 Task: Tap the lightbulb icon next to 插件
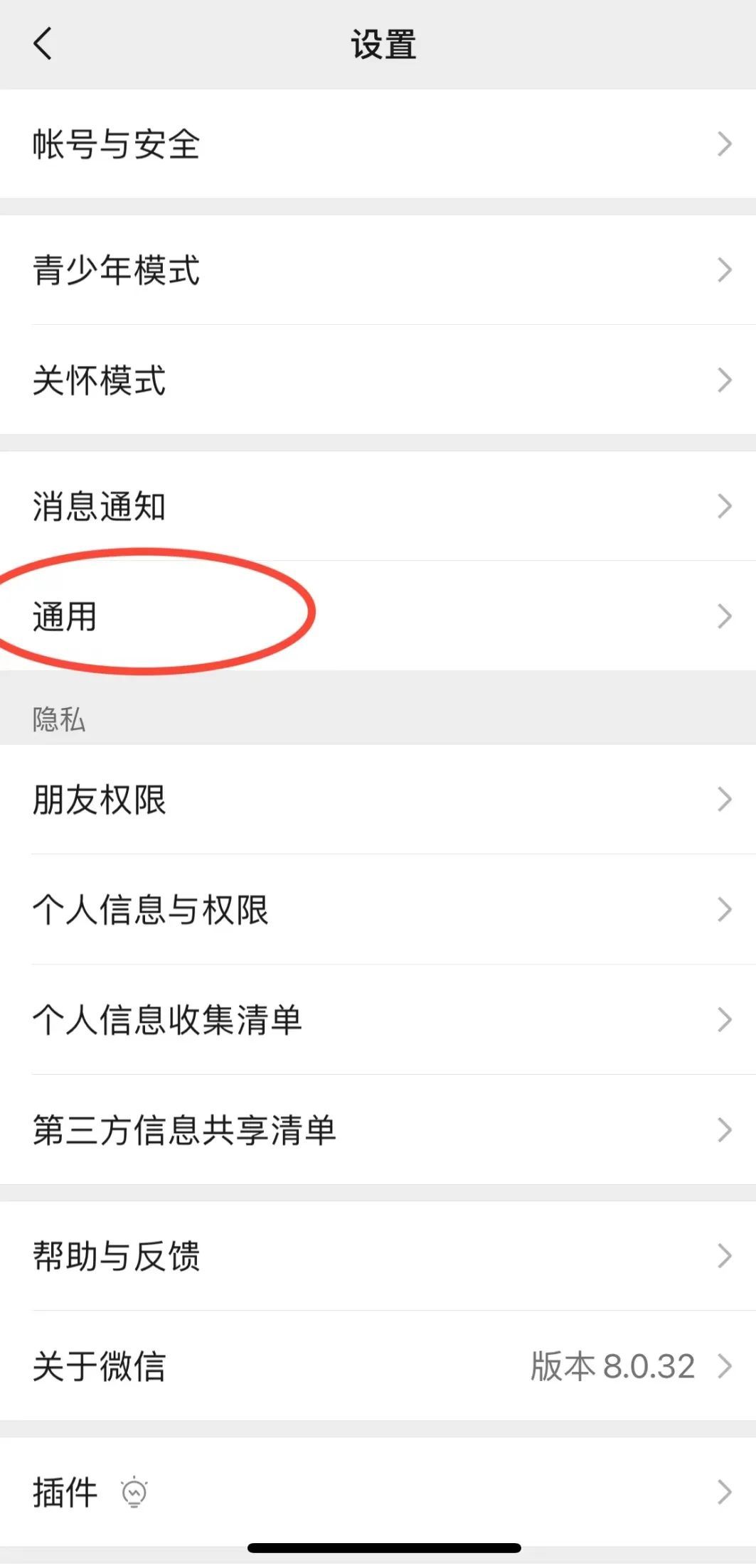click(x=135, y=1493)
